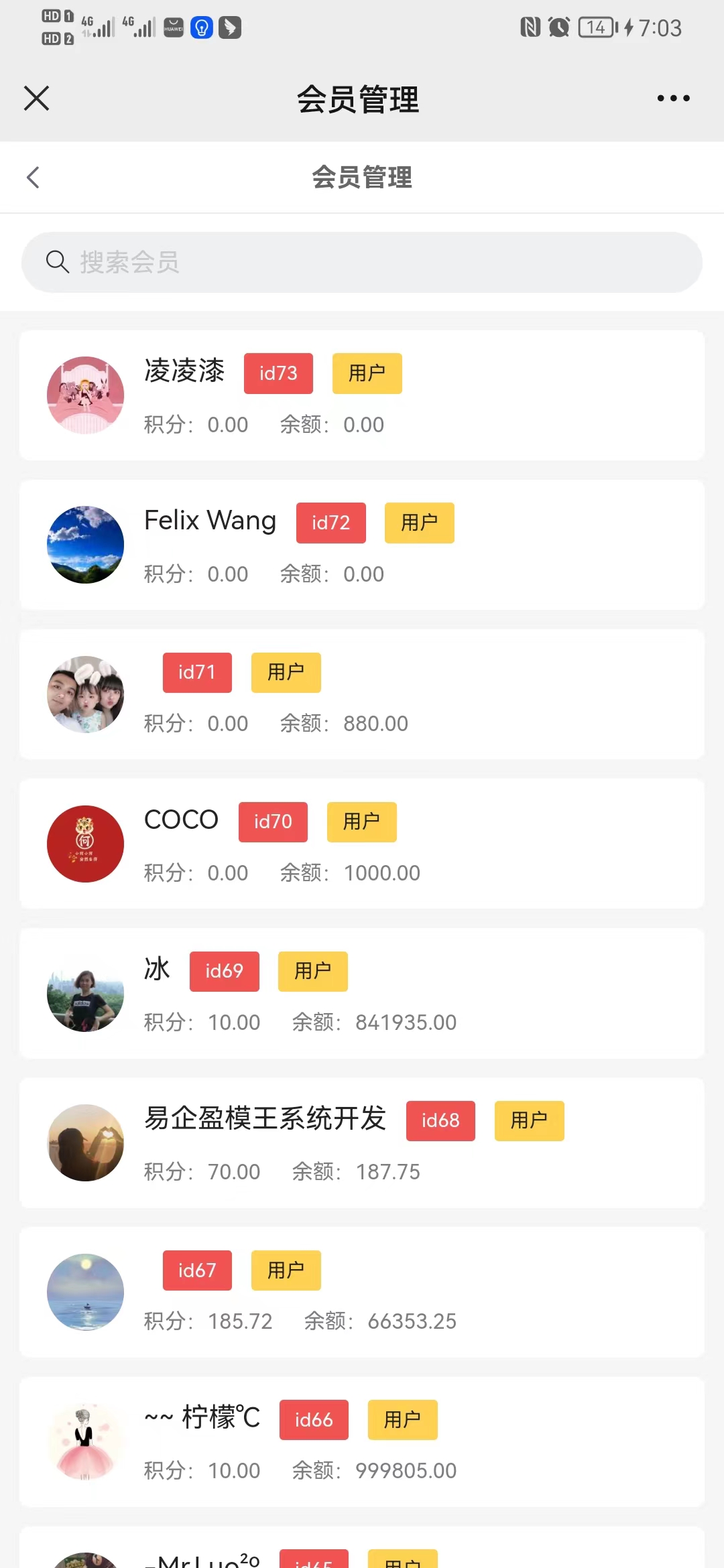Open Felix Wang's member card
Viewport: 724px width, 1568px height.
(x=362, y=545)
